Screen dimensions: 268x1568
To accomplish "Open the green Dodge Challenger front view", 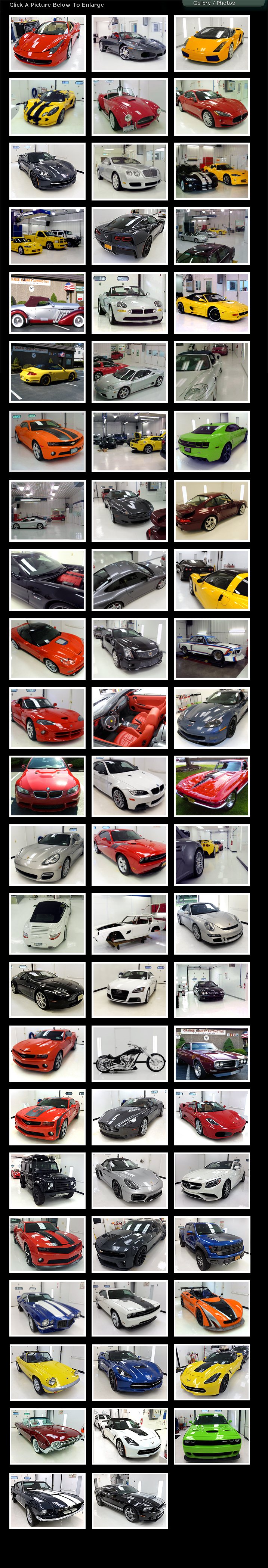I will [211, 1436].
